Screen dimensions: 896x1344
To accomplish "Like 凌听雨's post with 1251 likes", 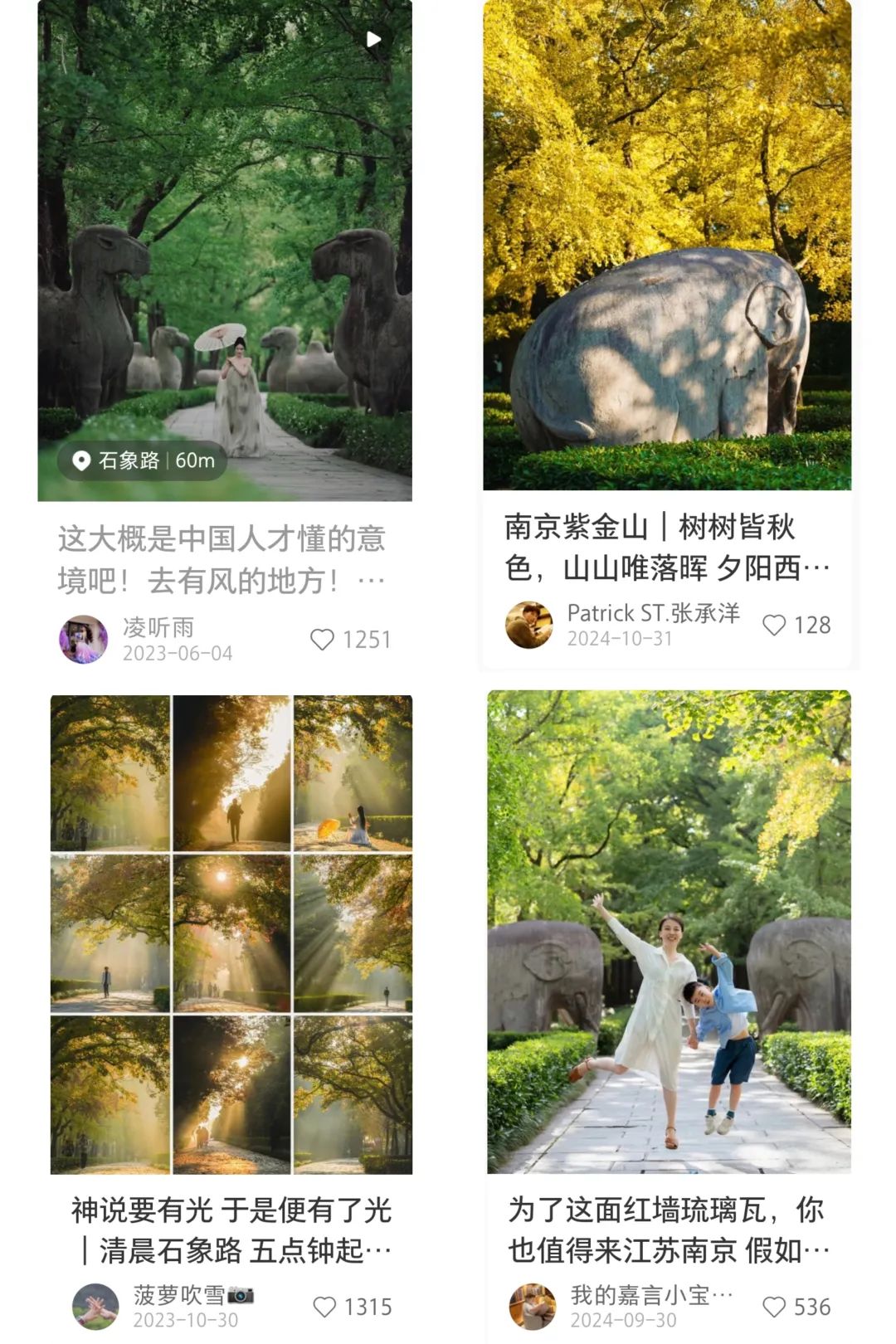I will (x=322, y=640).
